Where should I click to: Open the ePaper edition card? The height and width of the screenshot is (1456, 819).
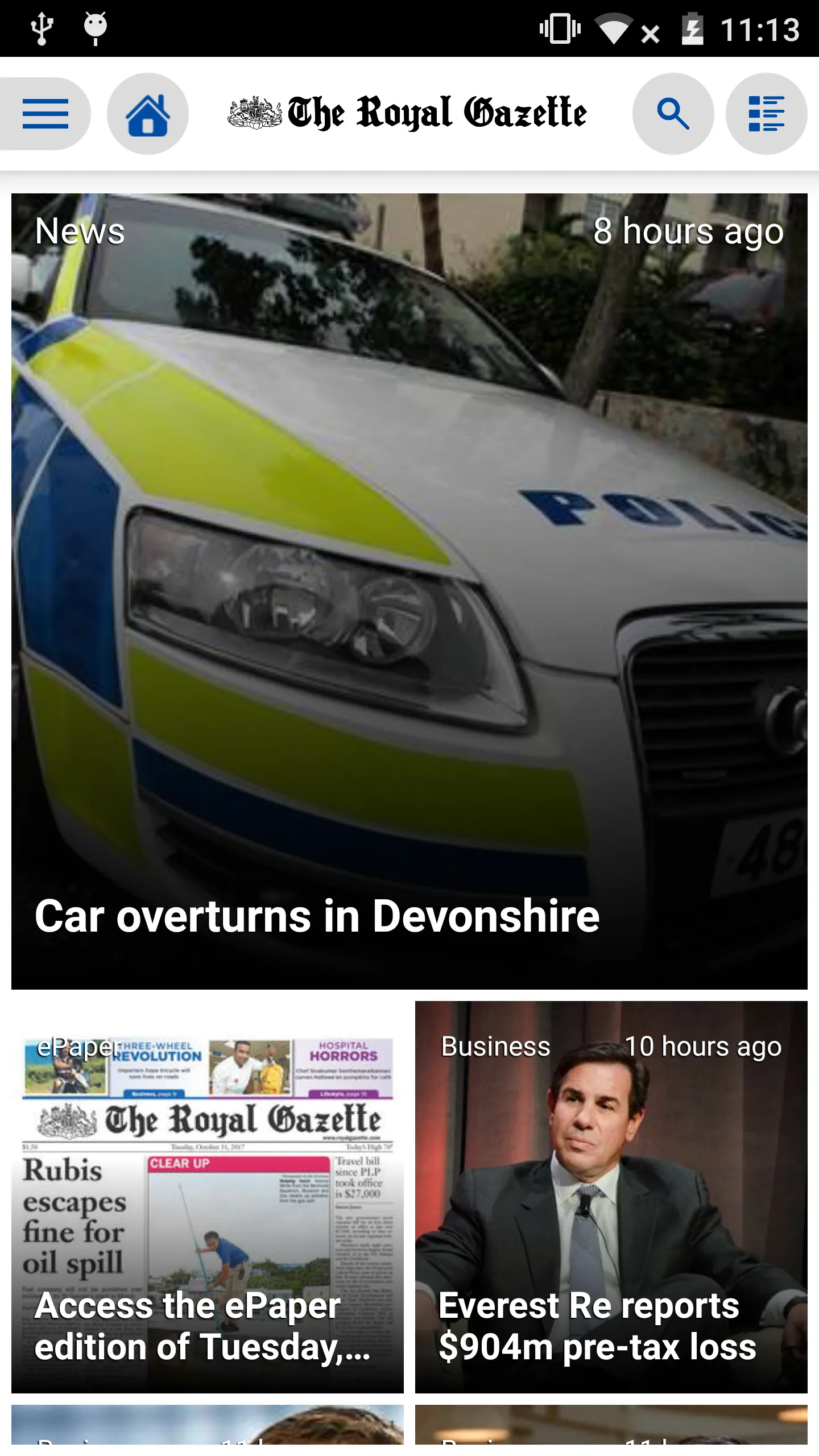point(208,1197)
